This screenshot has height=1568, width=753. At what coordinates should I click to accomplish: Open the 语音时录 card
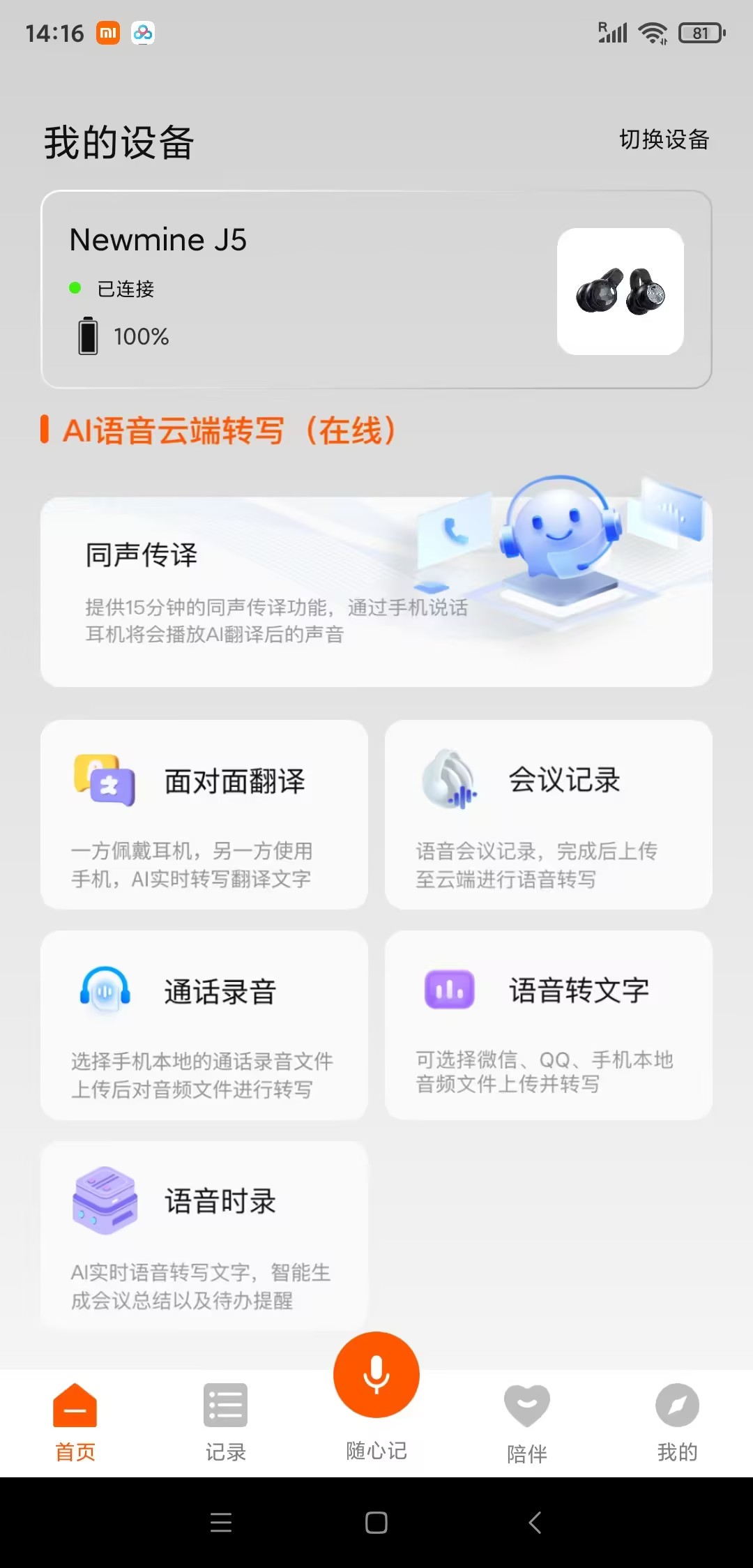pos(204,1236)
